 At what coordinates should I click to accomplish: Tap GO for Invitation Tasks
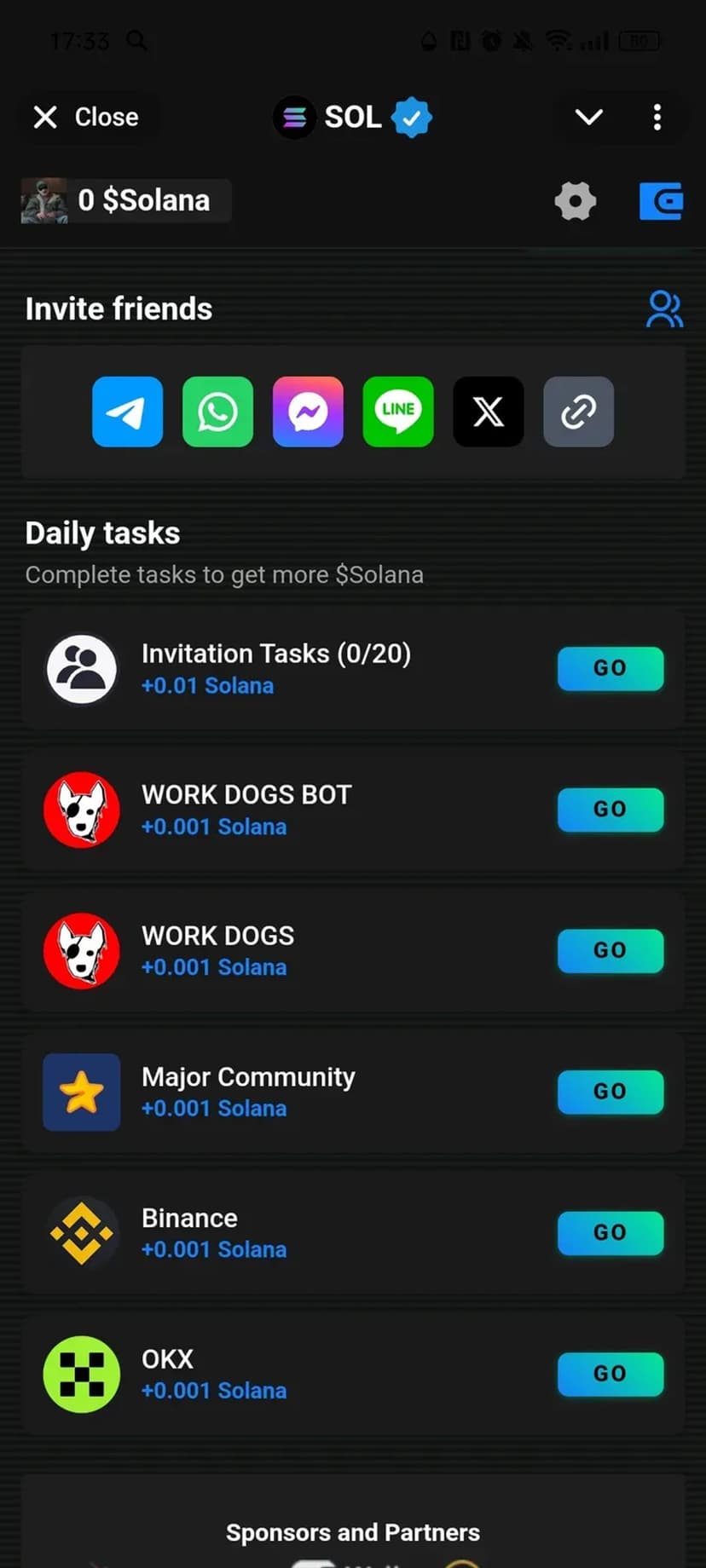tap(610, 668)
